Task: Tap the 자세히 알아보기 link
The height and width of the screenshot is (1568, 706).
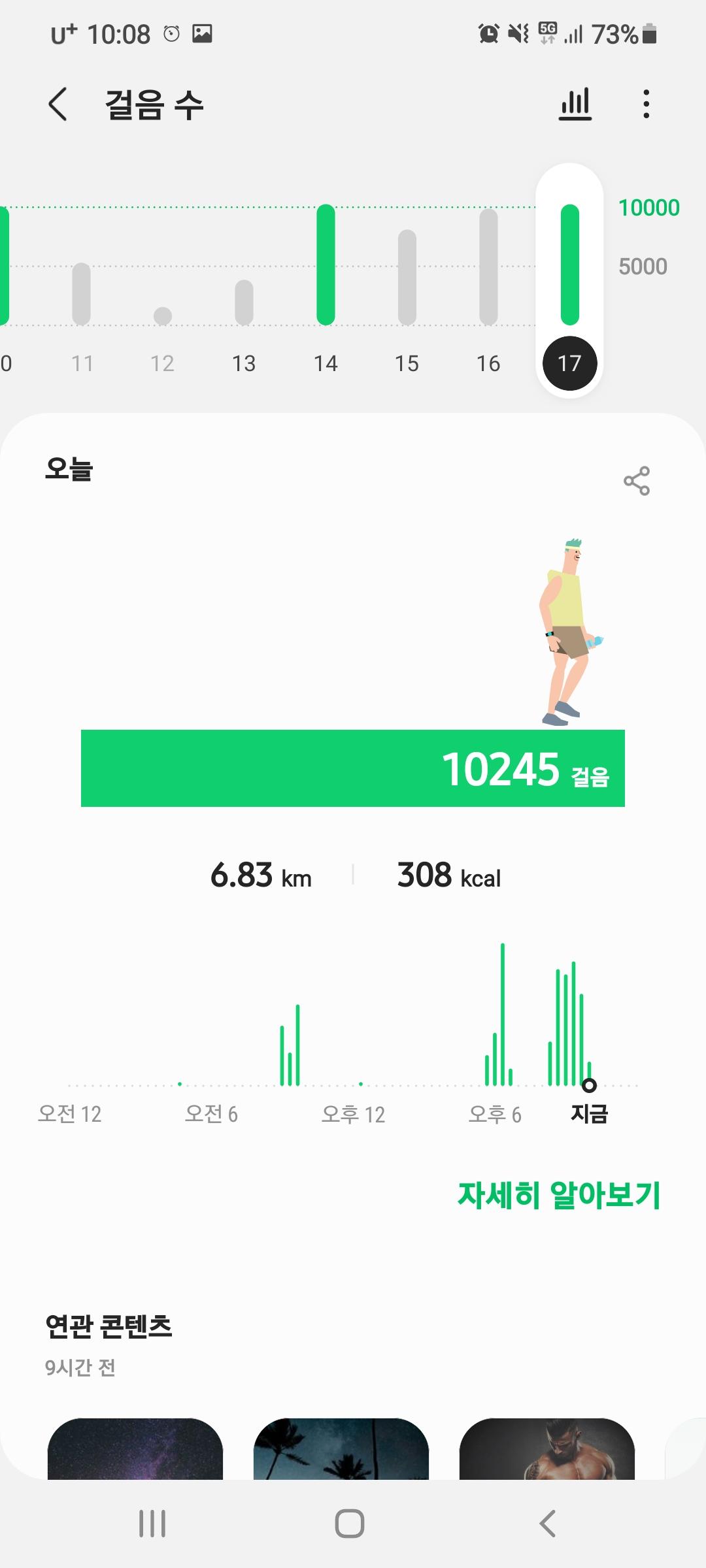Action: point(559,1195)
